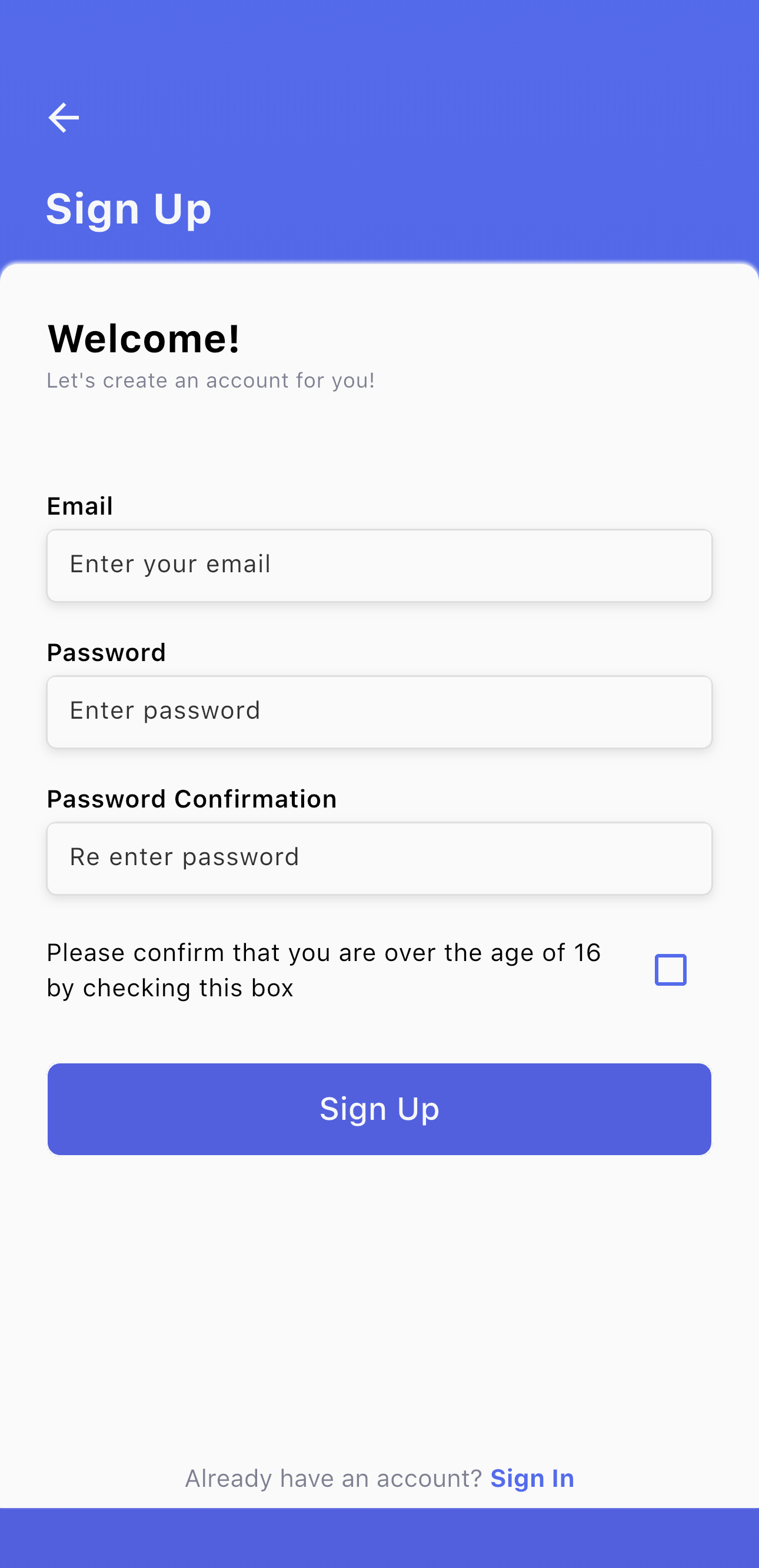The height and width of the screenshot is (1568, 759).
Task: Click the Password Confirmation input box
Action: (x=379, y=858)
